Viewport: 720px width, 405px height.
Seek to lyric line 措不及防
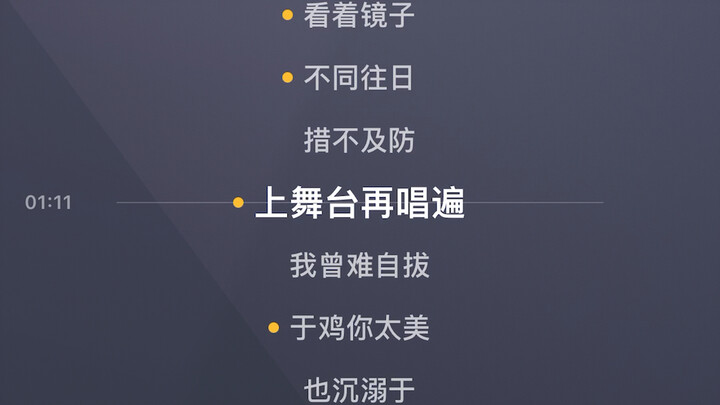pyautogui.click(x=359, y=141)
